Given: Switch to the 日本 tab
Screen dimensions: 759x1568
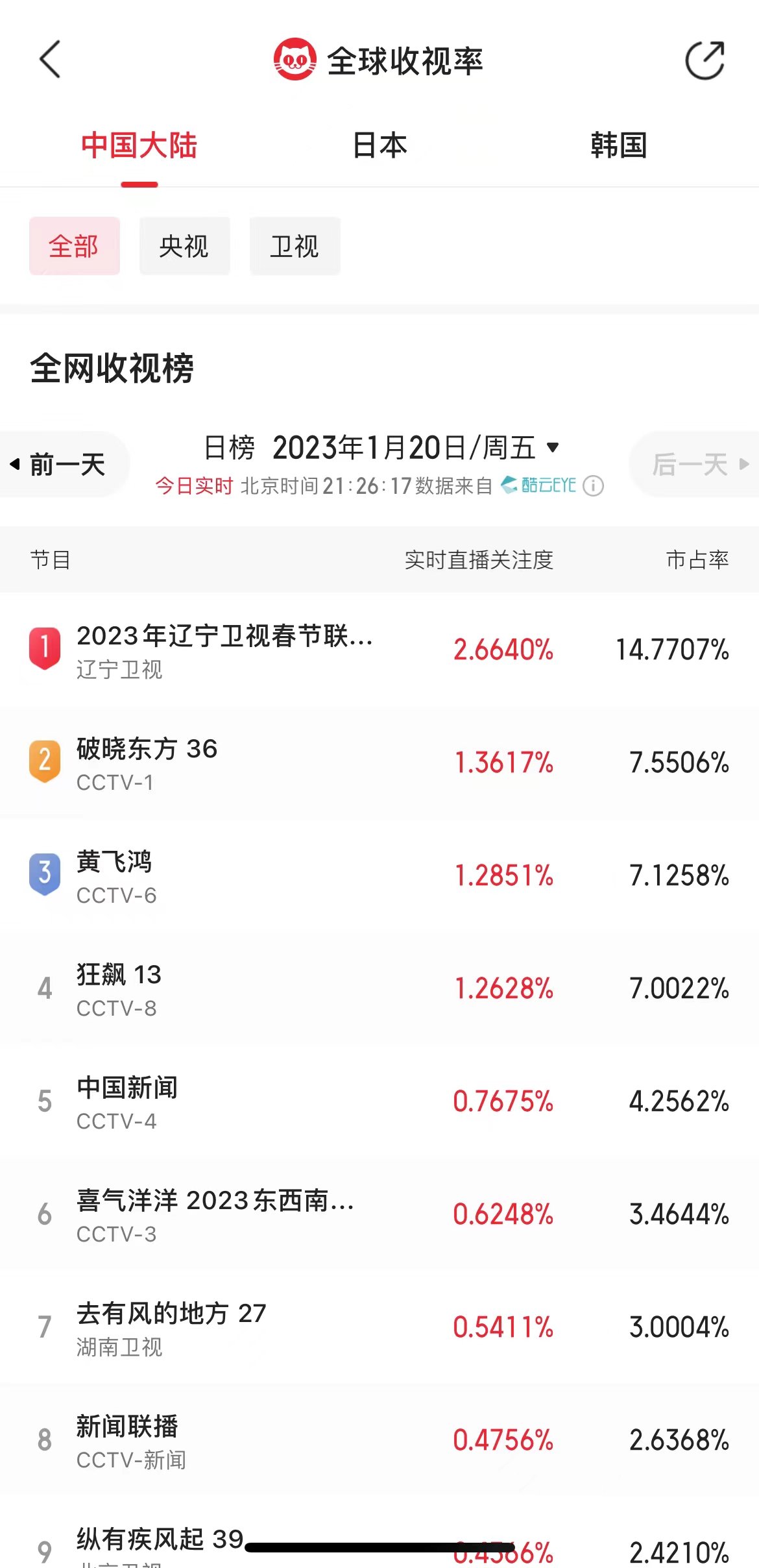Looking at the screenshot, I should click(379, 145).
